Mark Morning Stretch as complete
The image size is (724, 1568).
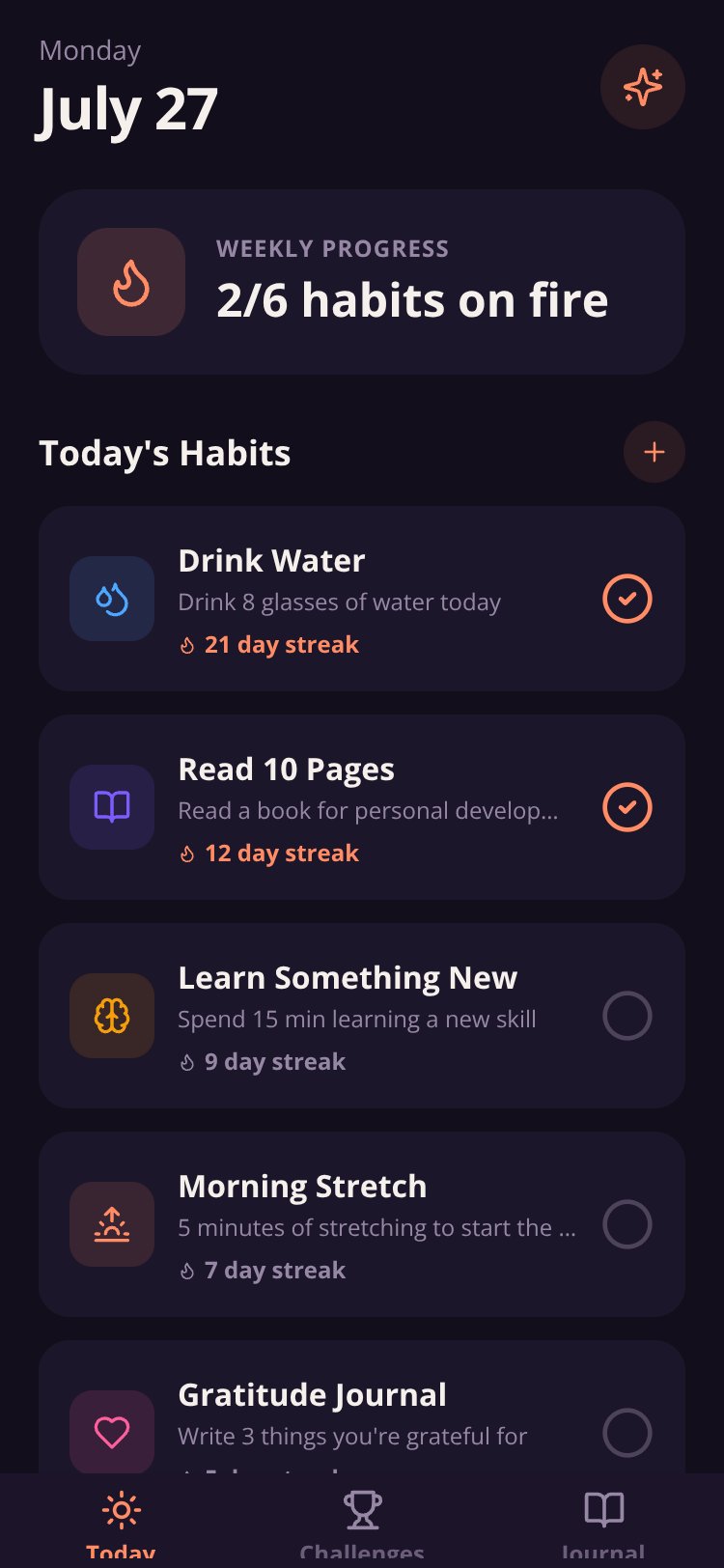(x=627, y=1224)
